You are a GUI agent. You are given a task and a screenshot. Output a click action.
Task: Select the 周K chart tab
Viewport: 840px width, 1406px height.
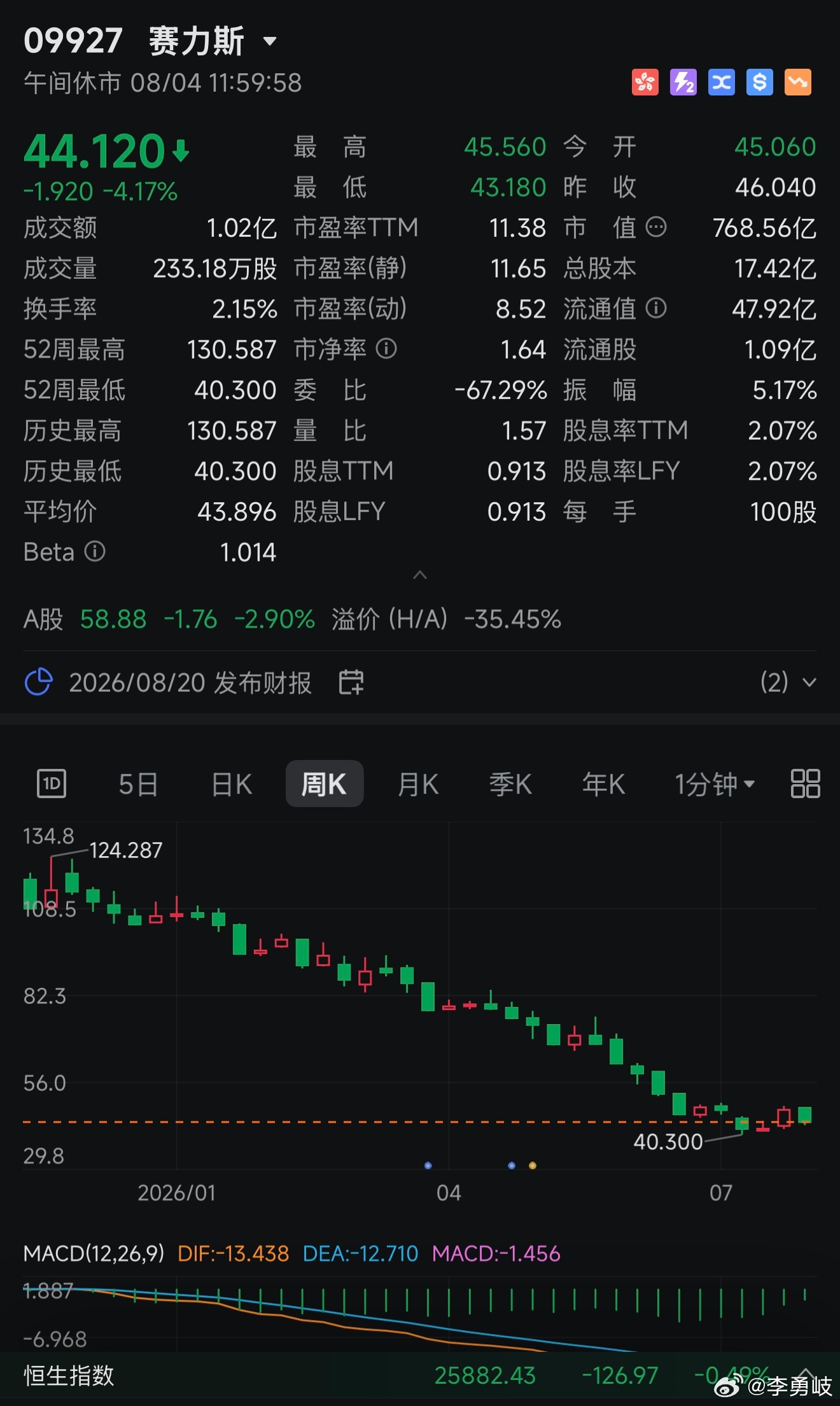tap(325, 784)
